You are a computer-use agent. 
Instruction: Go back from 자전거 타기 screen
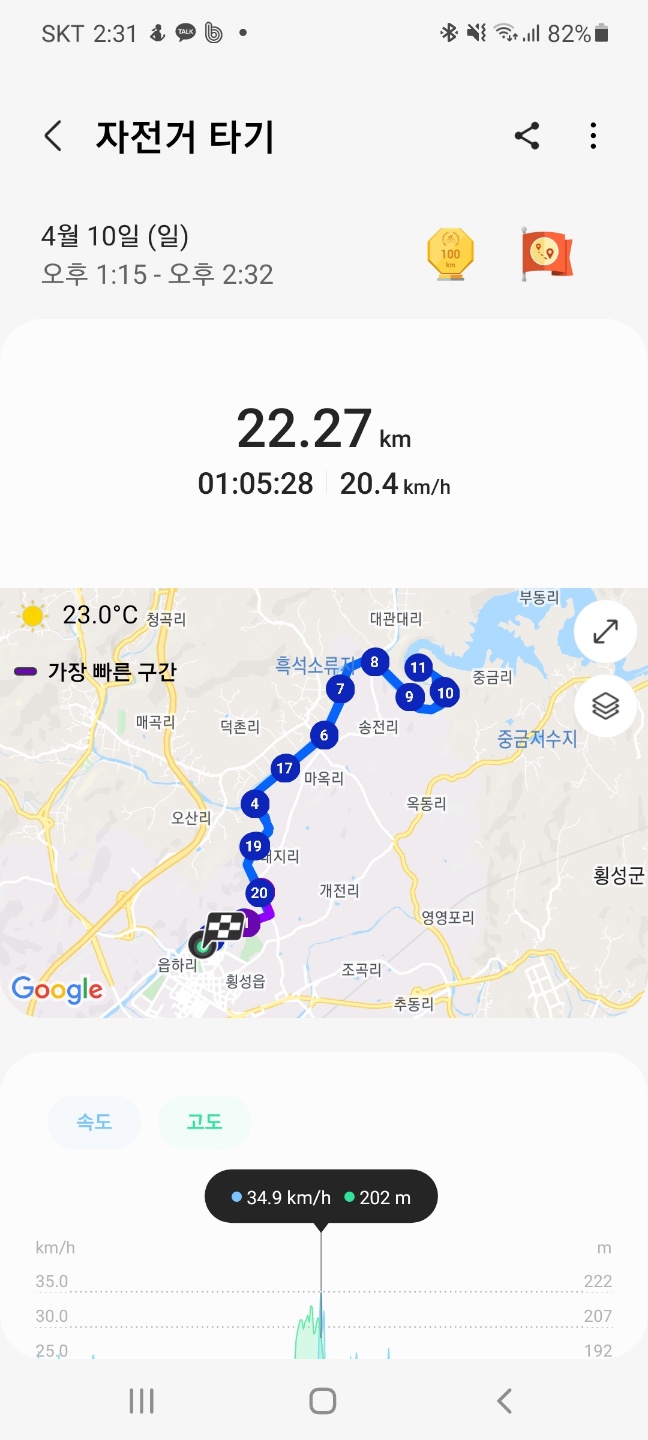coord(54,136)
